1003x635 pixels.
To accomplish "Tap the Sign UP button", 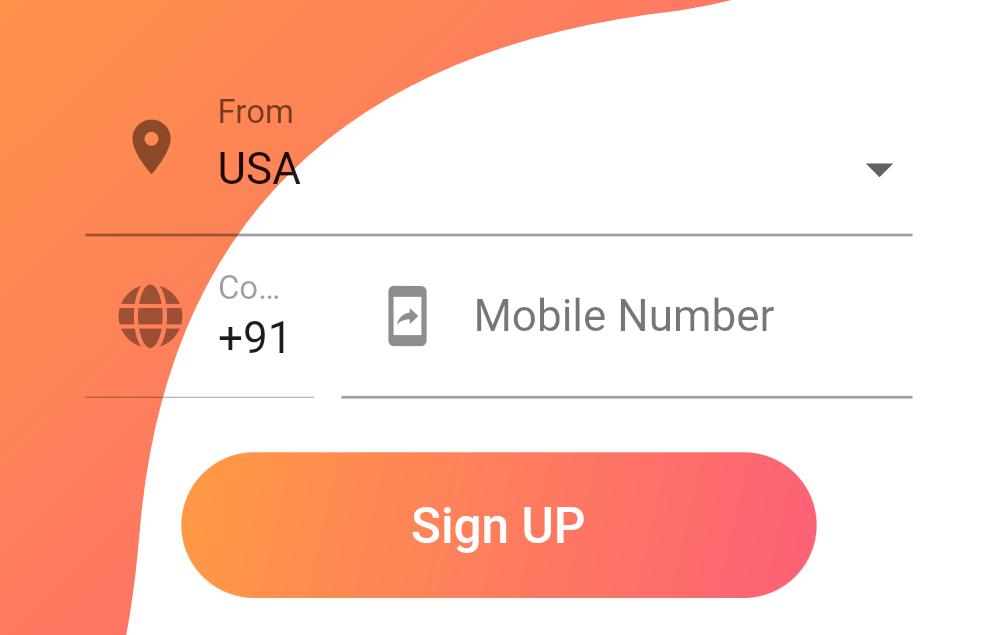I will (x=498, y=525).
